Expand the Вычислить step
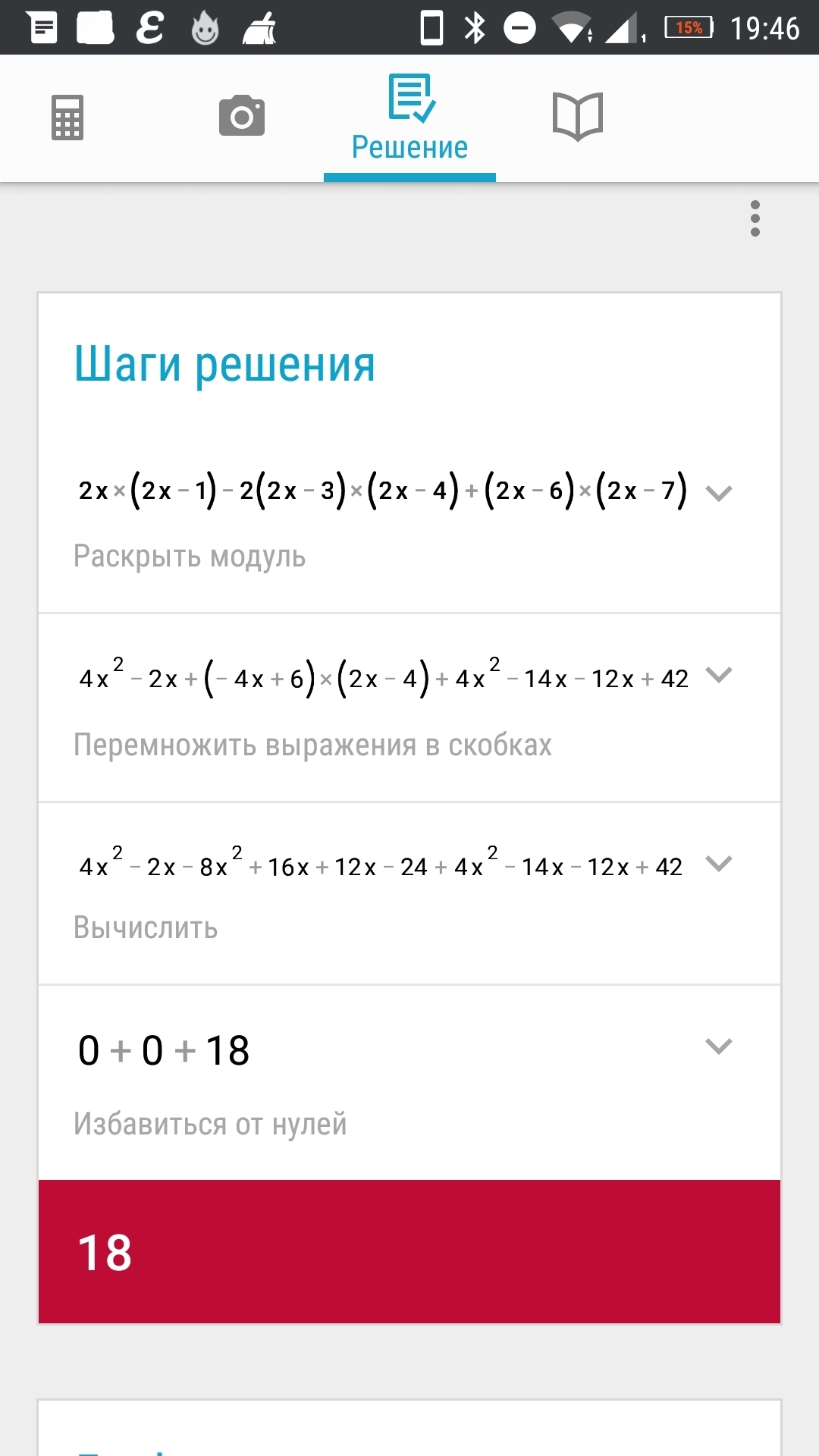 click(x=719, y=864)
